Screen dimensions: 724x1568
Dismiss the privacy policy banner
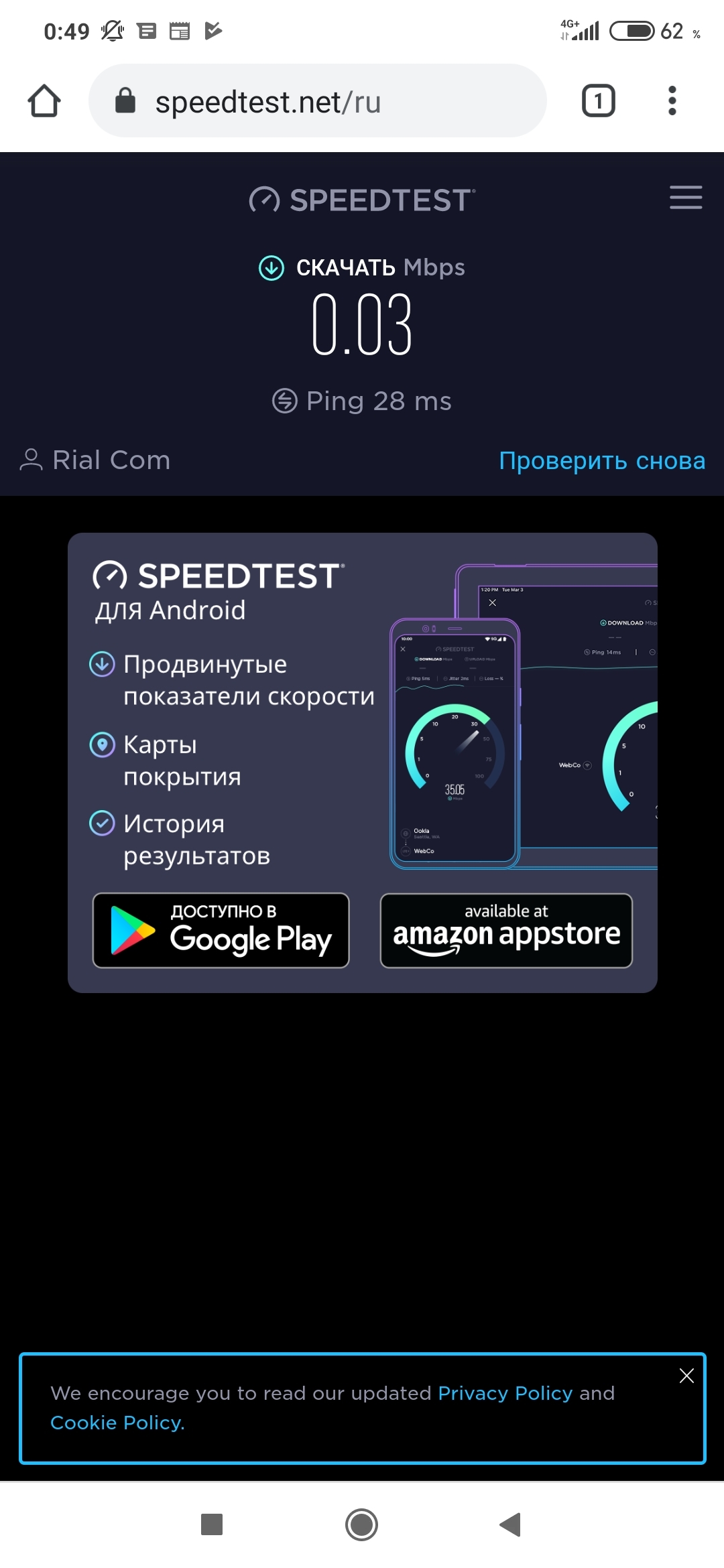pyautogui.click(x=686, y=1376)
